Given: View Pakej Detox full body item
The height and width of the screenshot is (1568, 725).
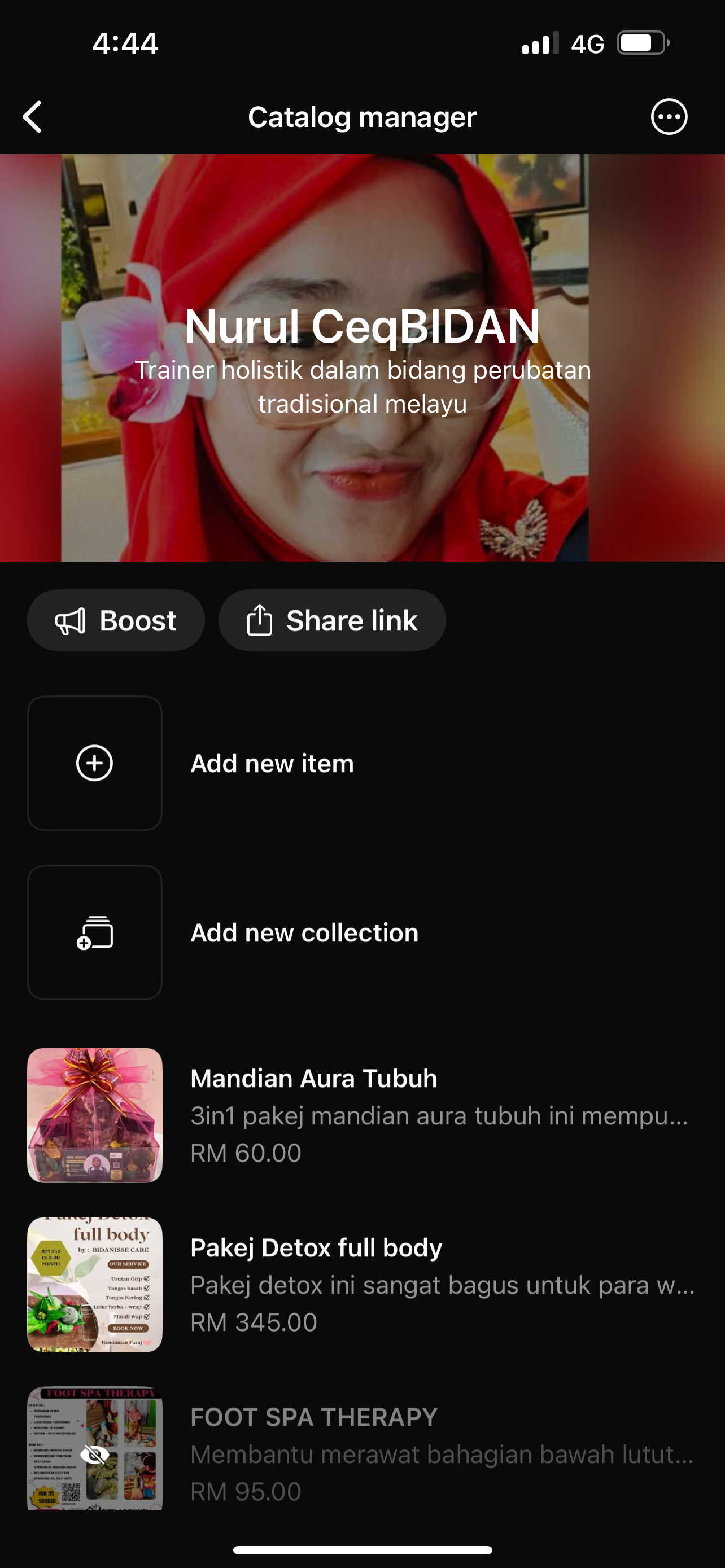Looking at the screenshot, I should coord(361,1284).
